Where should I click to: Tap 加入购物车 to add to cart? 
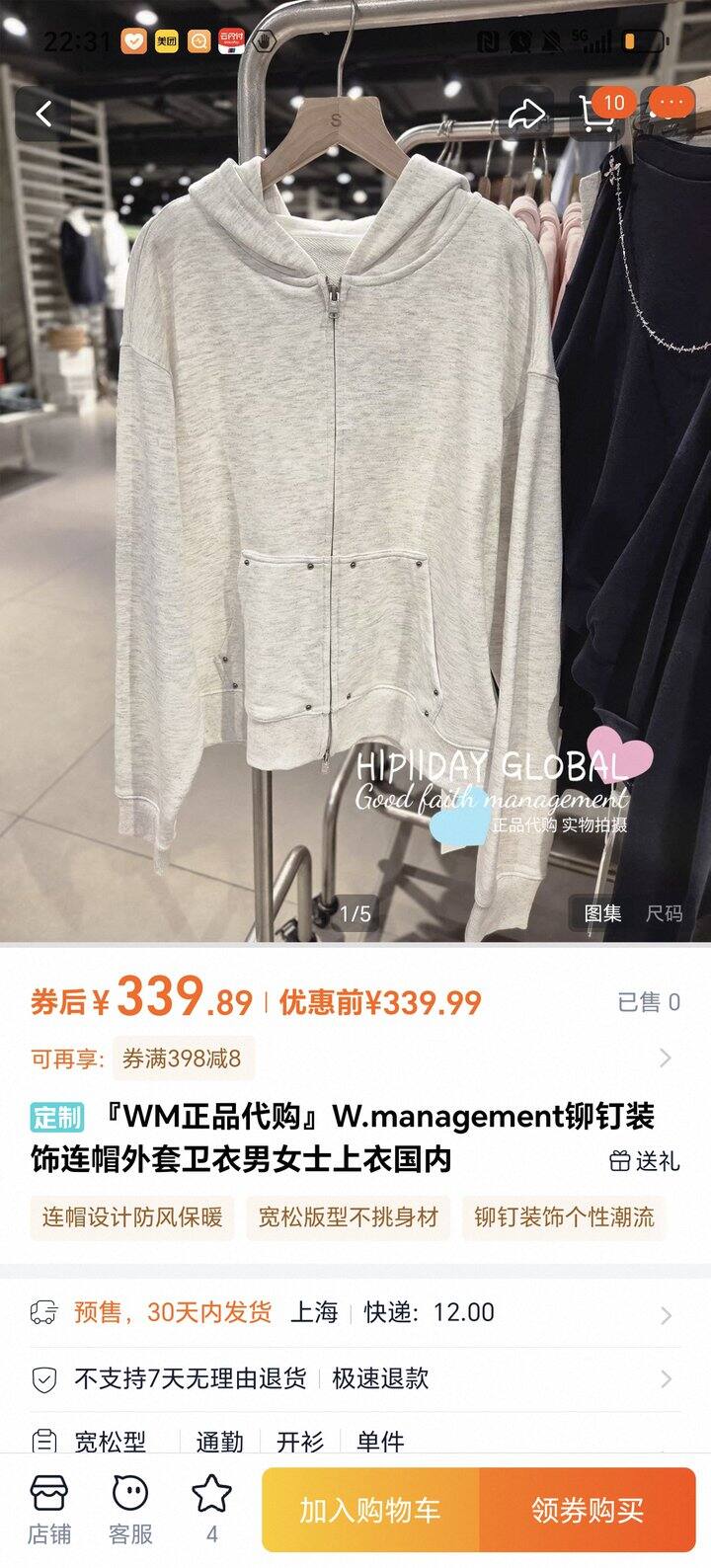(x=370, y=1510)
